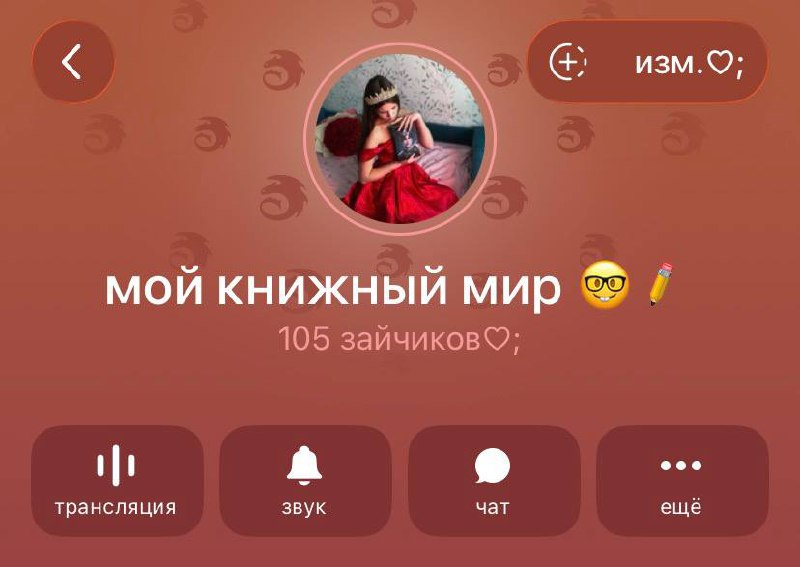800x567 pixels.
Task: Start a трансляция live stream
Action: click(x=117, y=481)
